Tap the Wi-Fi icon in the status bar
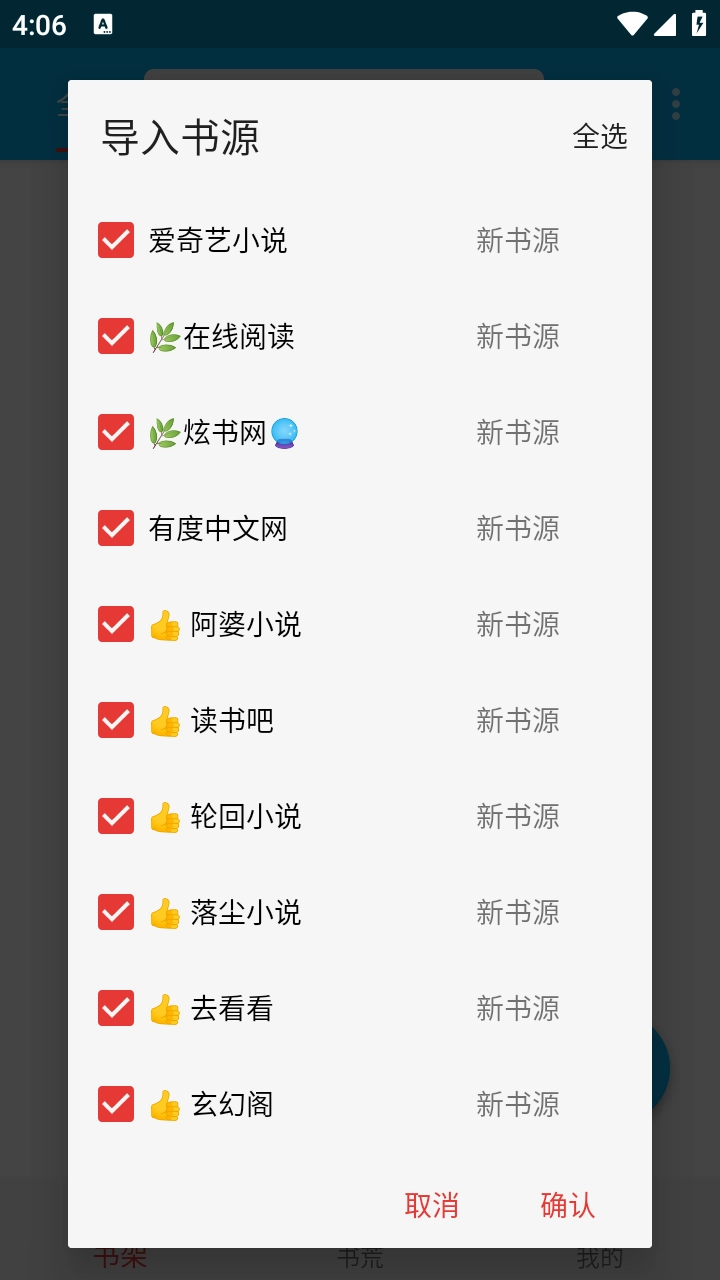Image resolution: width=720 pixels, height=1280 pixels. pos(631,25)
